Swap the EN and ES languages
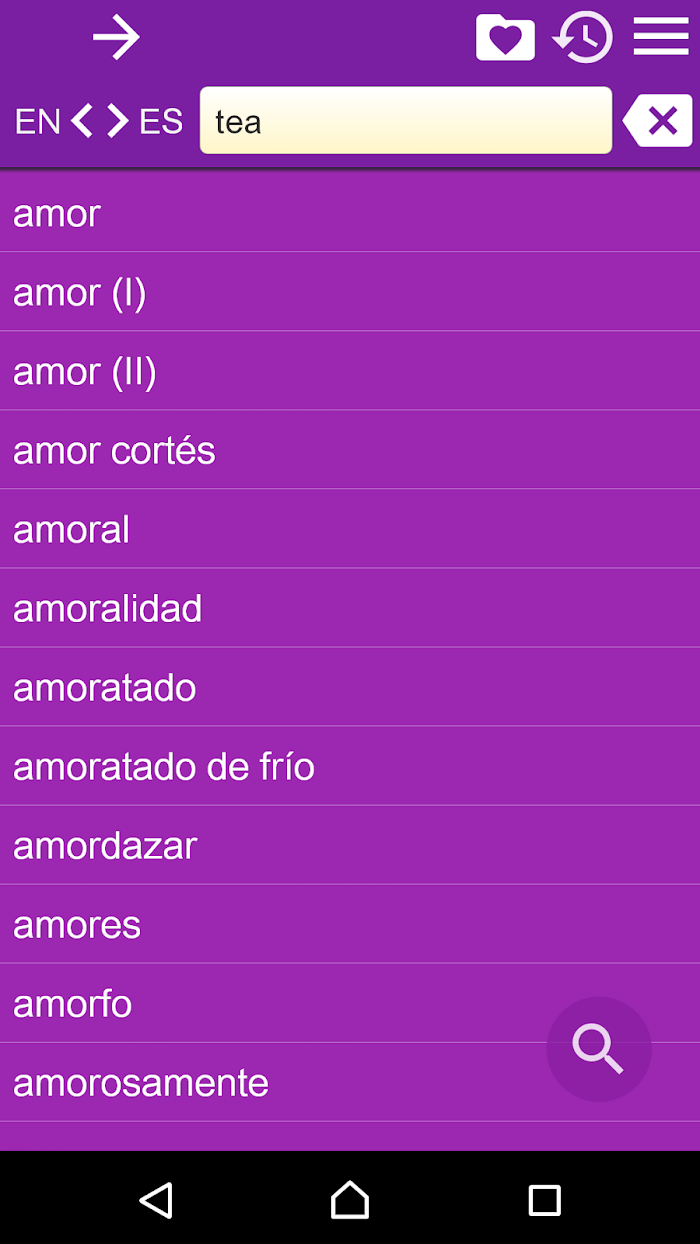 tap(100, 121)
